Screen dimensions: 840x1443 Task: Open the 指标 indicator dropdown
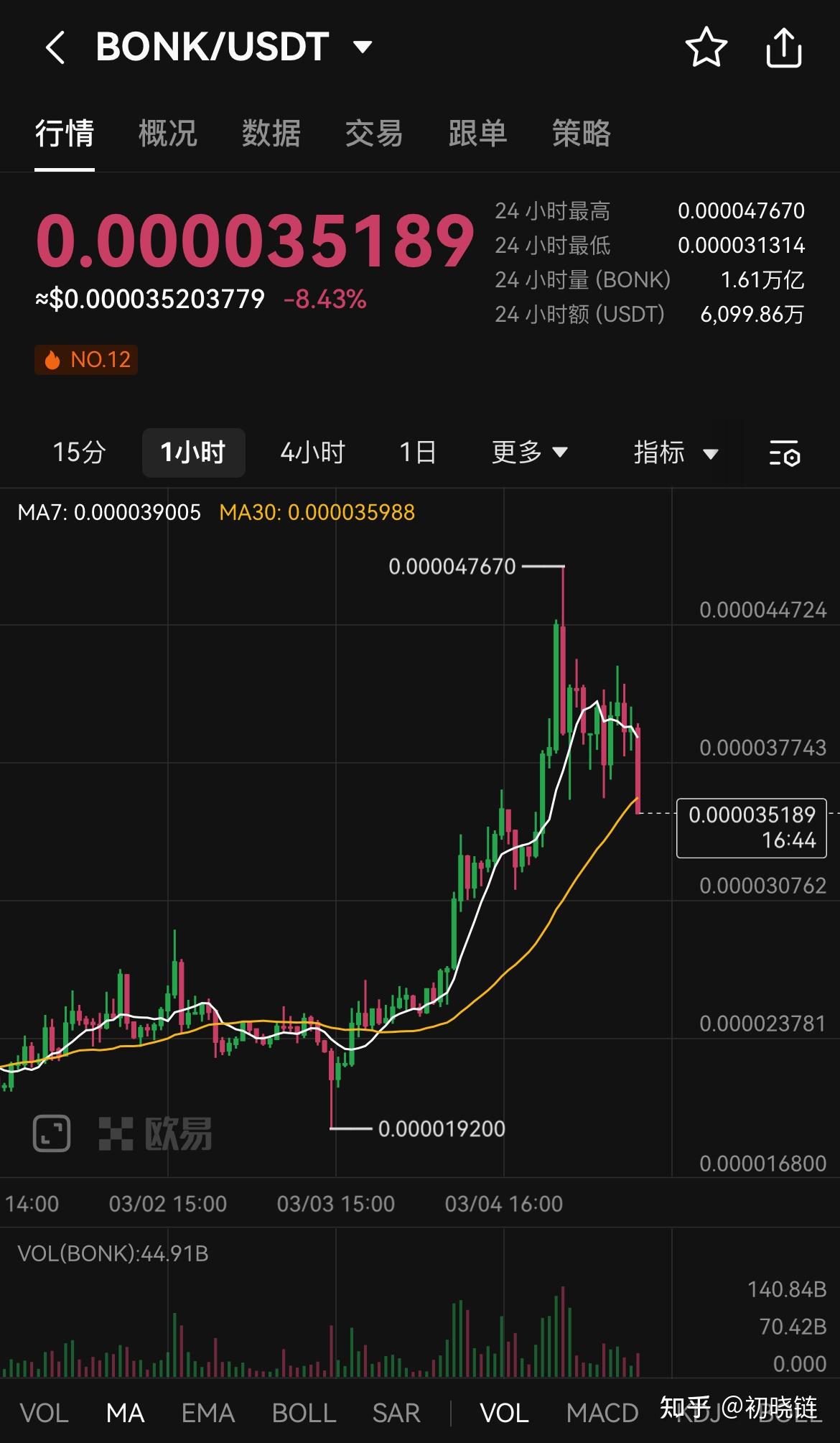(675, 453)
